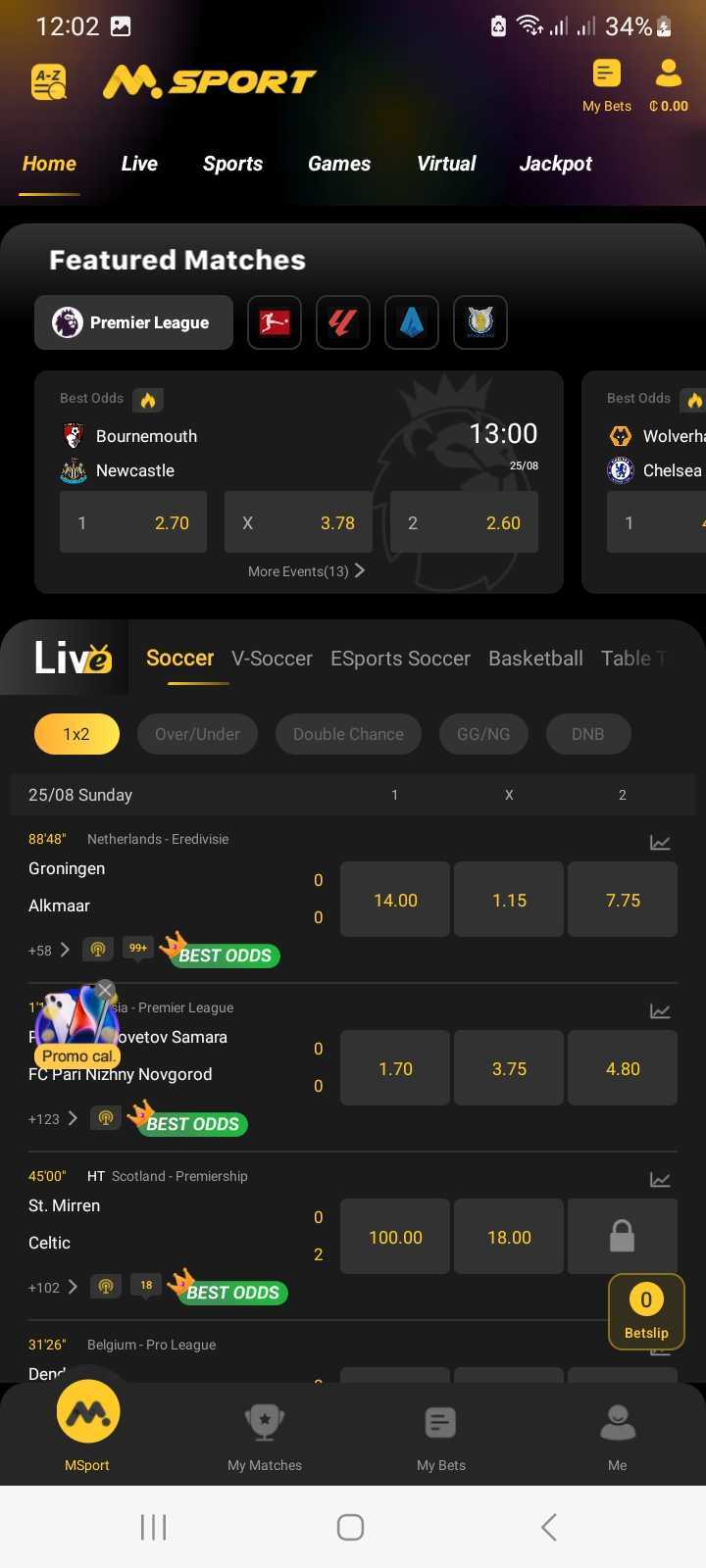
Task: Go to My Matches in bottom bar
Action: pyautogui.click(x=265, y=1436)
